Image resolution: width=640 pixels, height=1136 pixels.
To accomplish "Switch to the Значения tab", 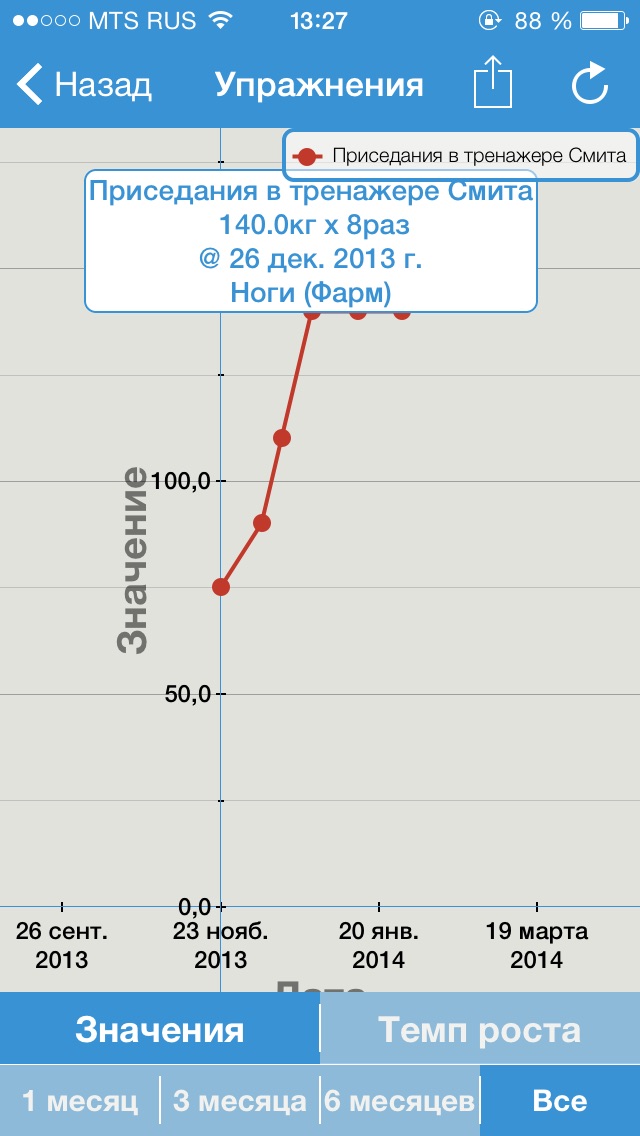I will point(160,1030).
